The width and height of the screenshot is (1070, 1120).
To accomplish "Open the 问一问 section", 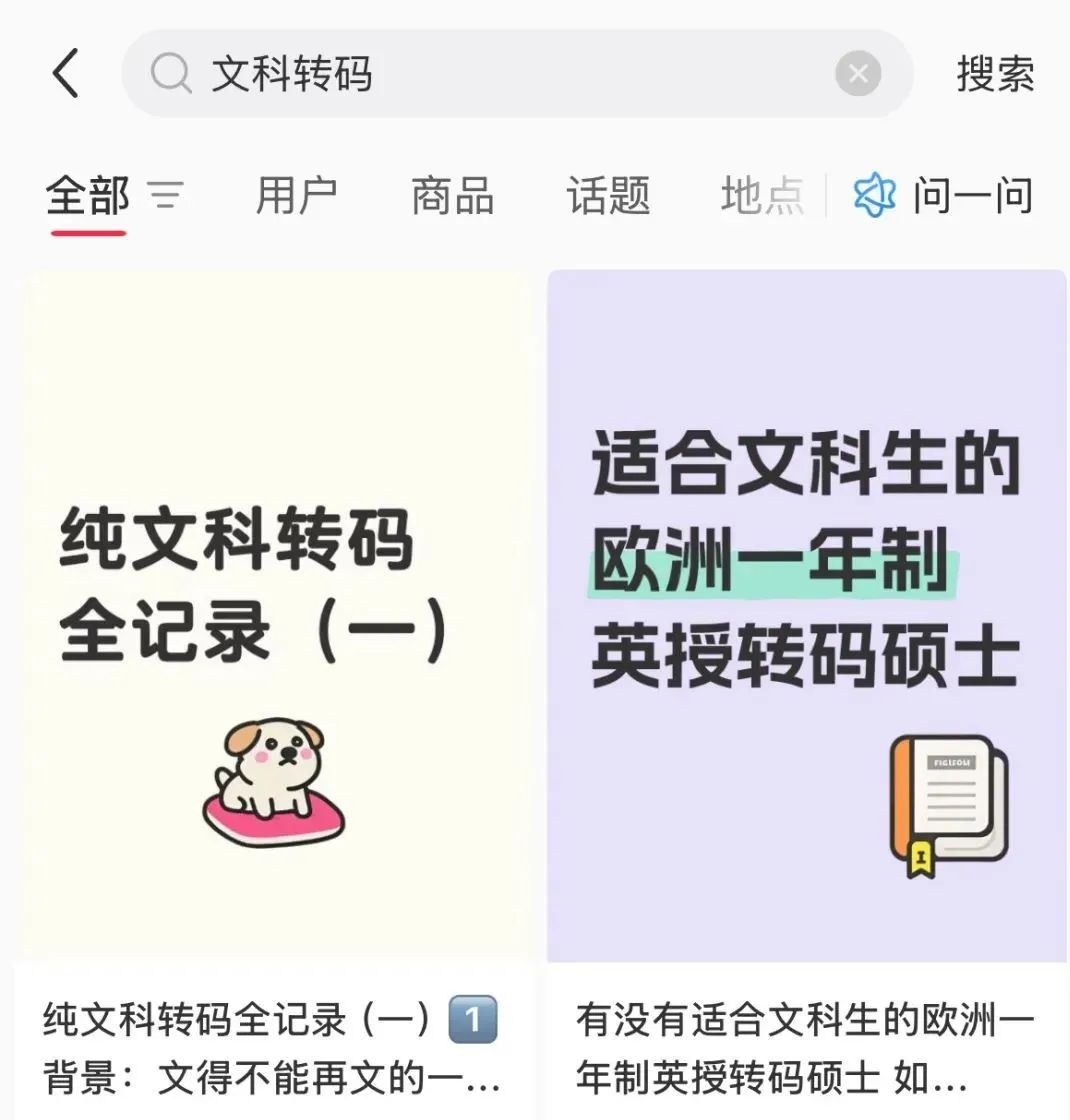I will (972, 196).
